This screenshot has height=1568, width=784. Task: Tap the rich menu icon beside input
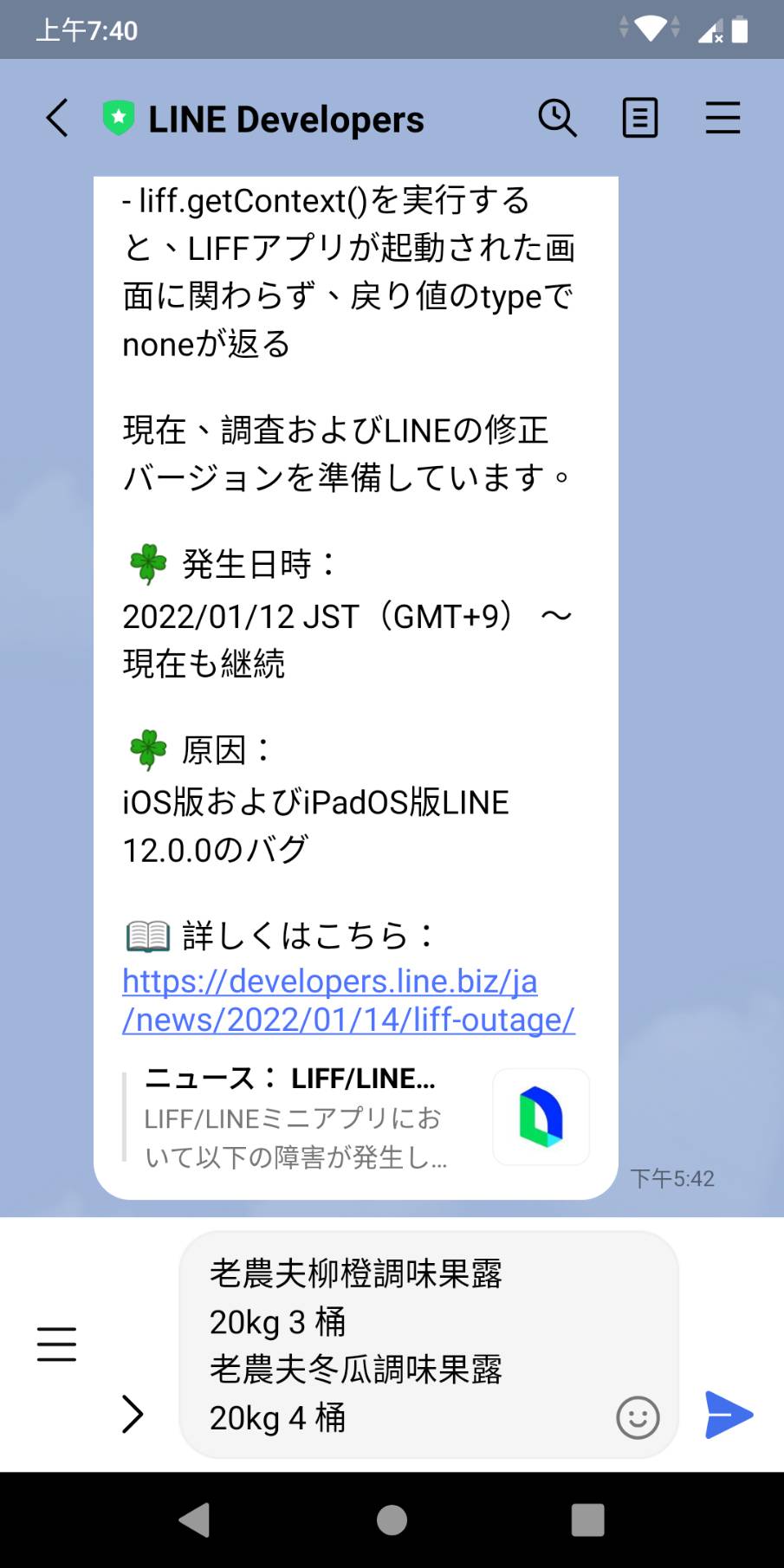coord(57,1344)
